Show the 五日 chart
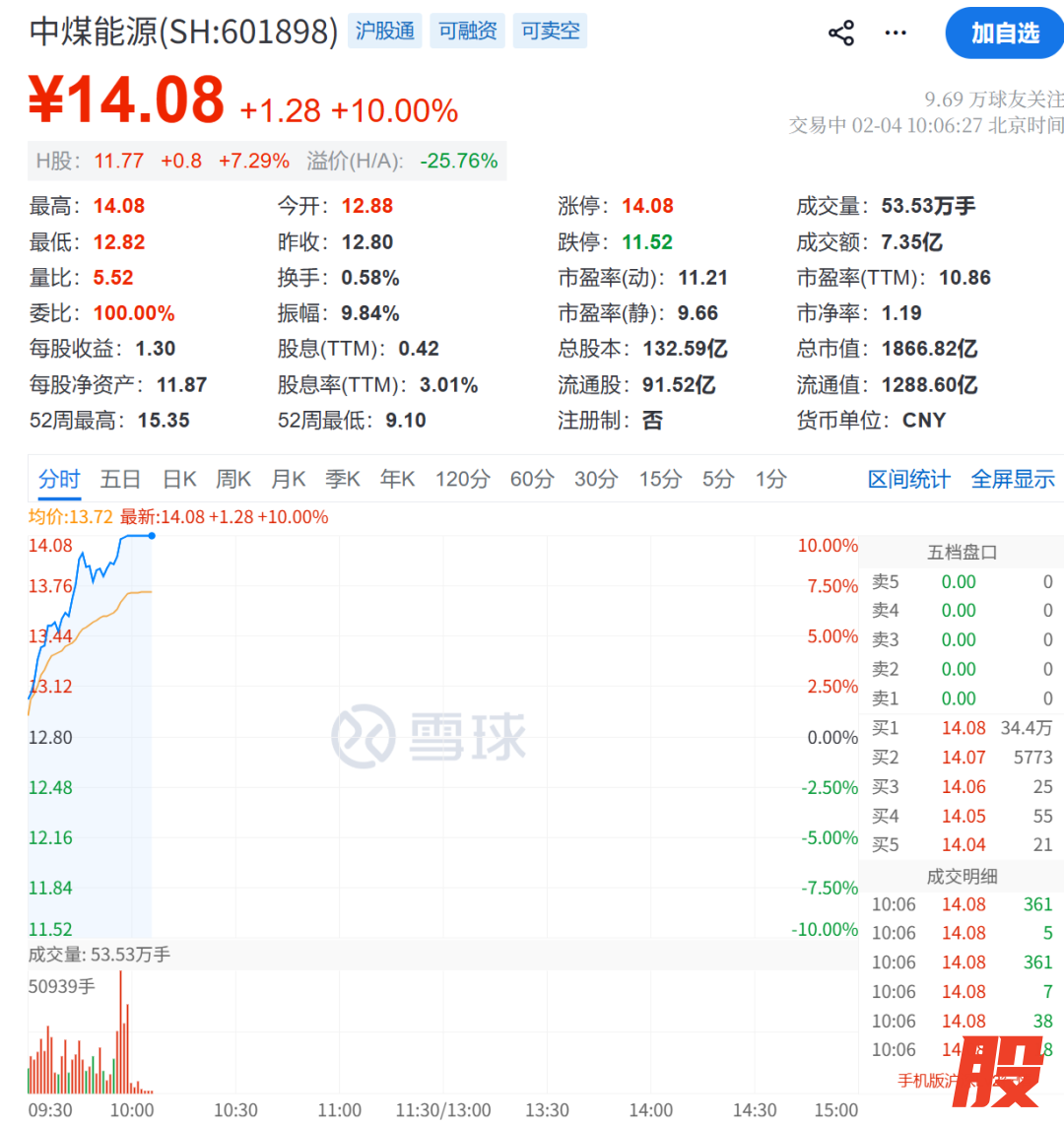The height and width of the screenshot is (1126, 1064). [x=120, y=480]
